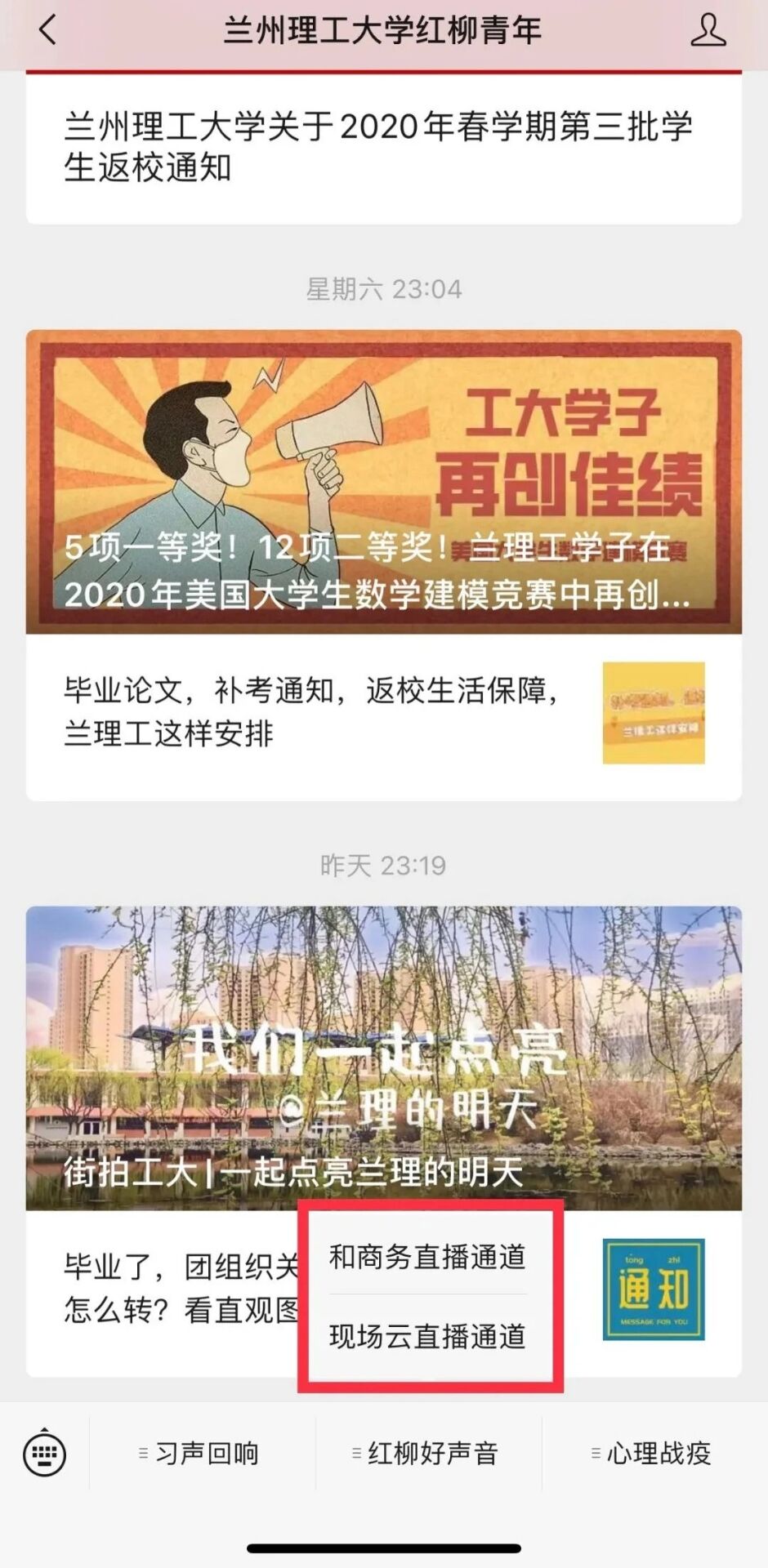Open the account profile icon

[x=708, y=31]
